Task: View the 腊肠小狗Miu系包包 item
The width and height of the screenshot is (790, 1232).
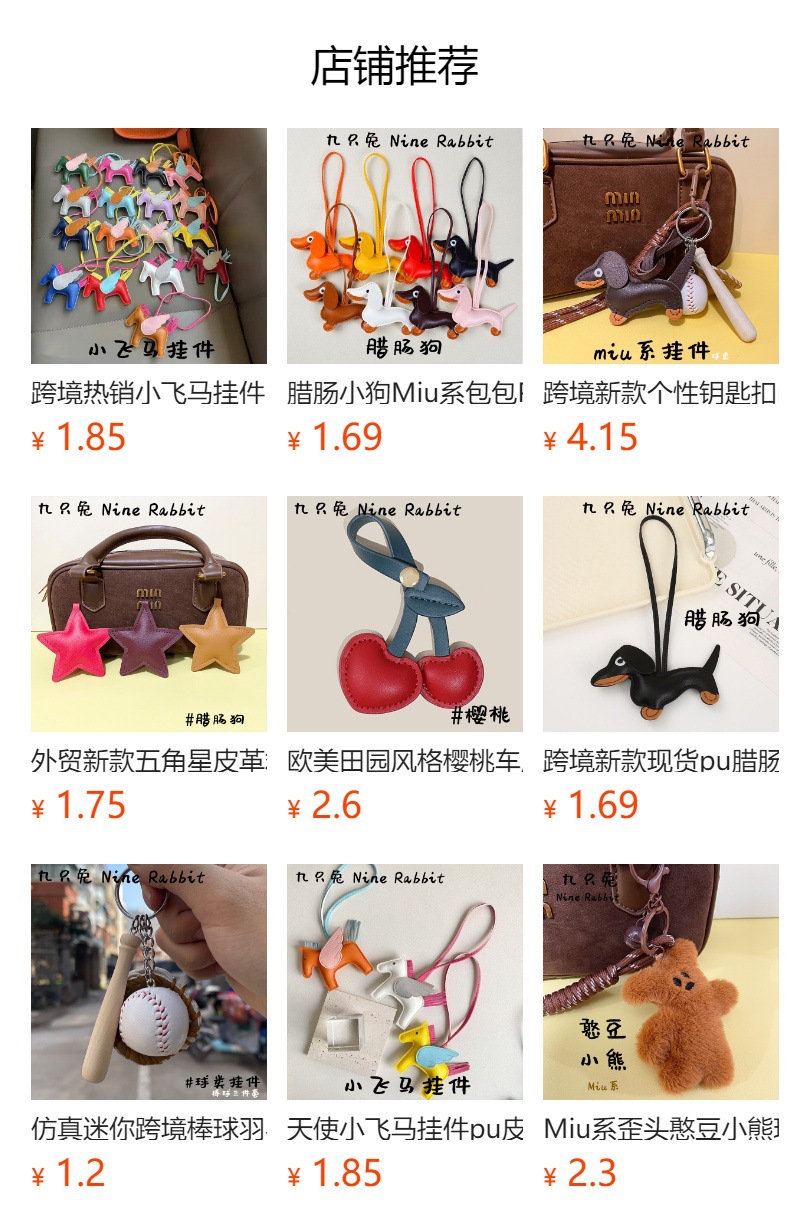Action: (x=405, y=246)
